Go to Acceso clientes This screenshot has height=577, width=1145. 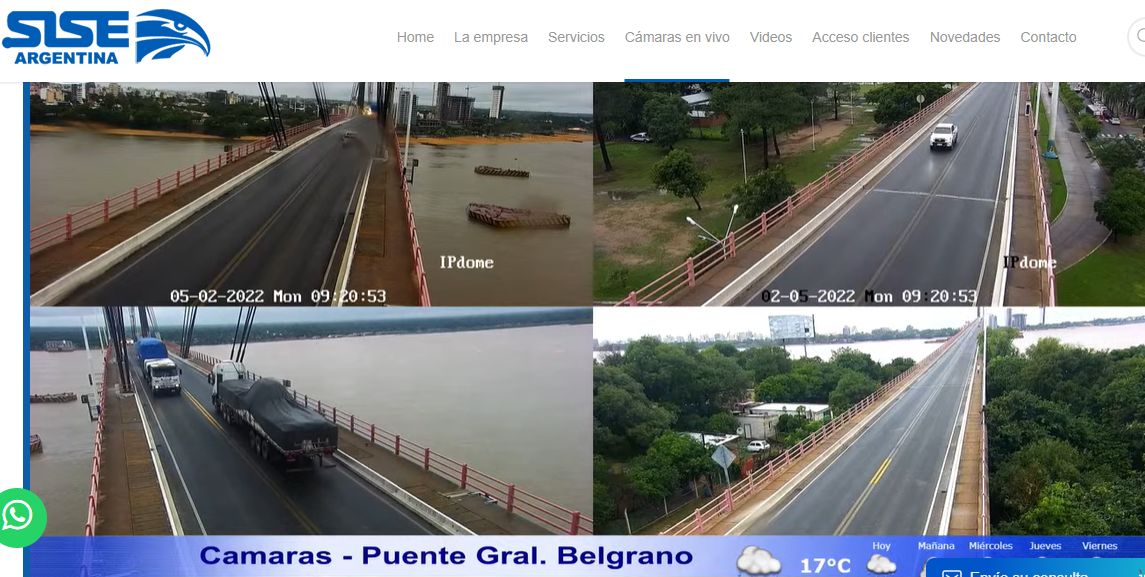(x=860, y=37)
